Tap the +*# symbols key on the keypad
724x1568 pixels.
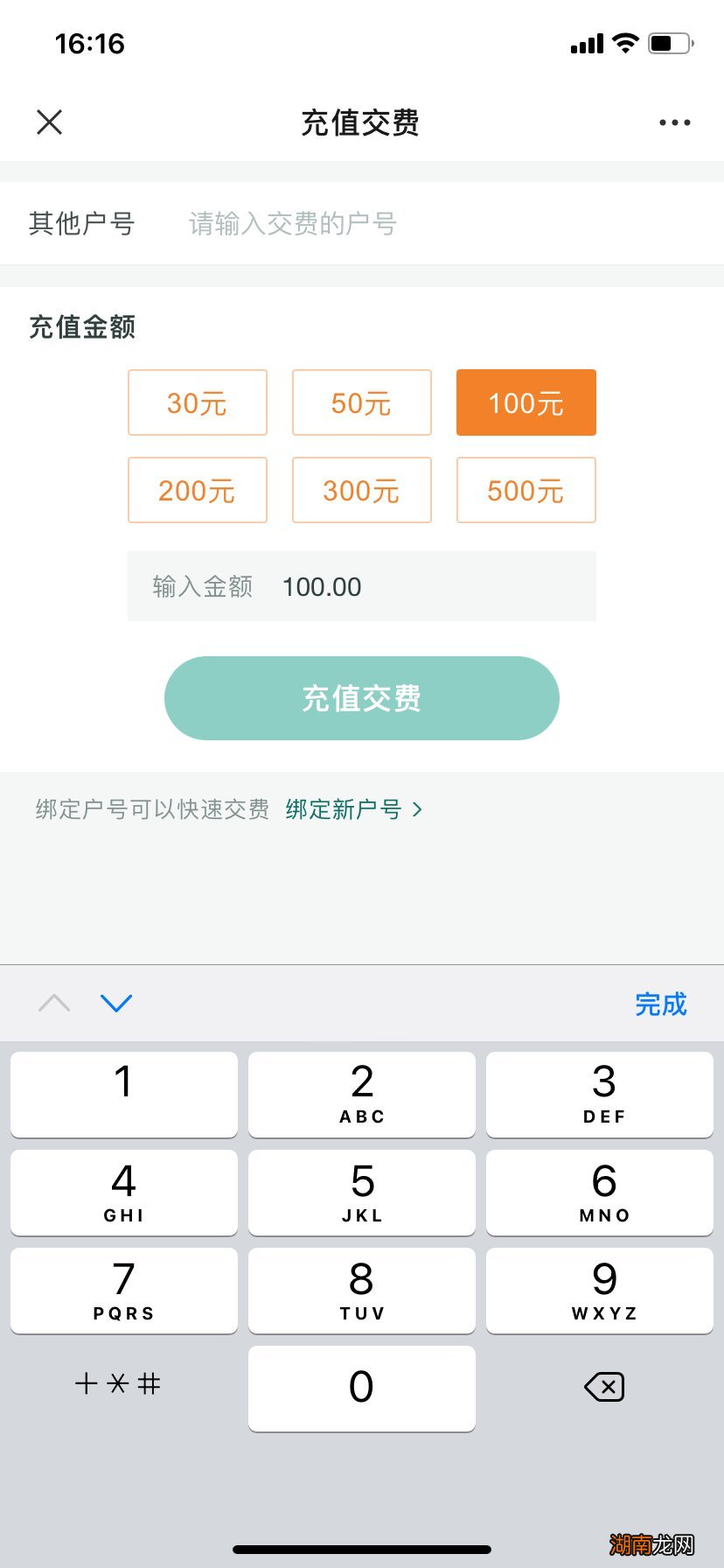(x=119, y=1386)
